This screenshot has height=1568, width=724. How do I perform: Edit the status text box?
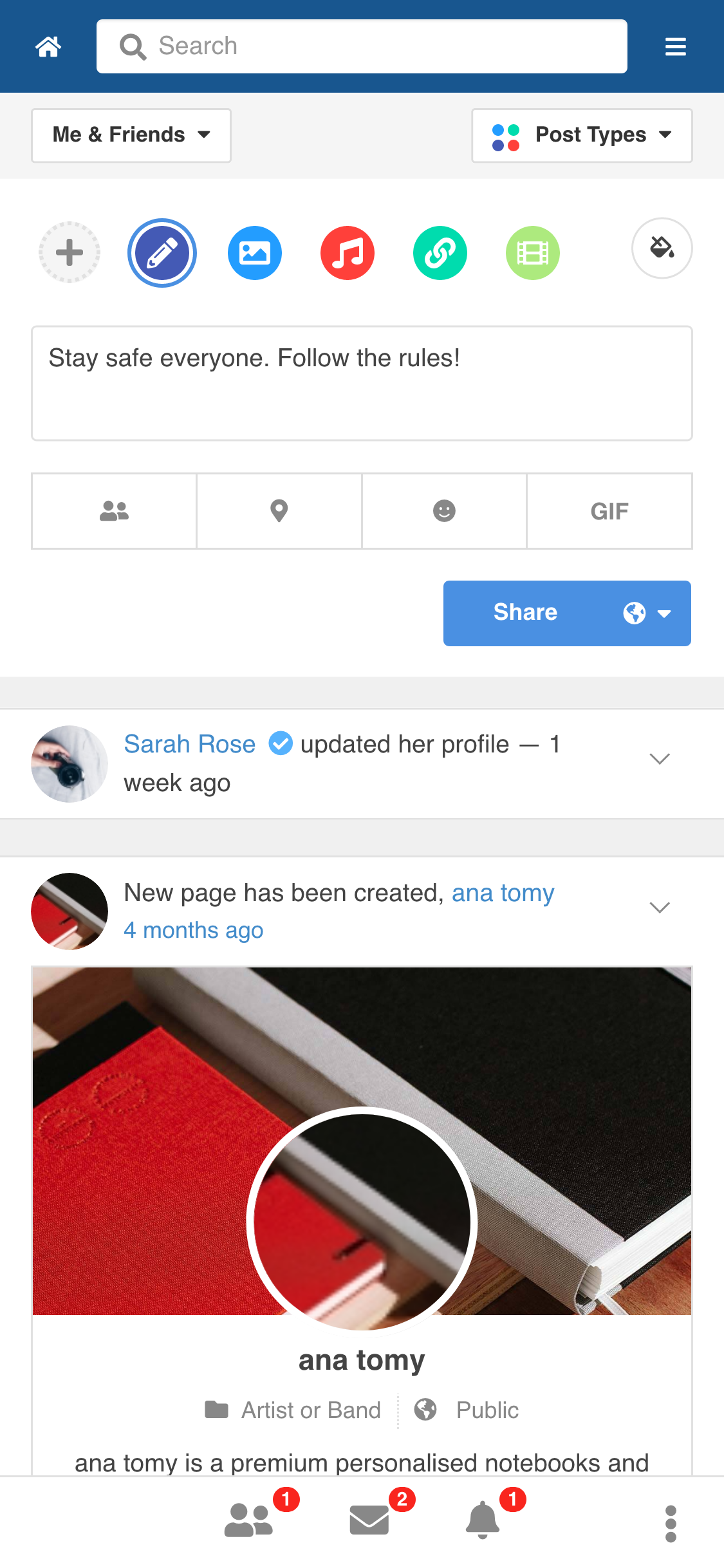(x=362, y=384)
